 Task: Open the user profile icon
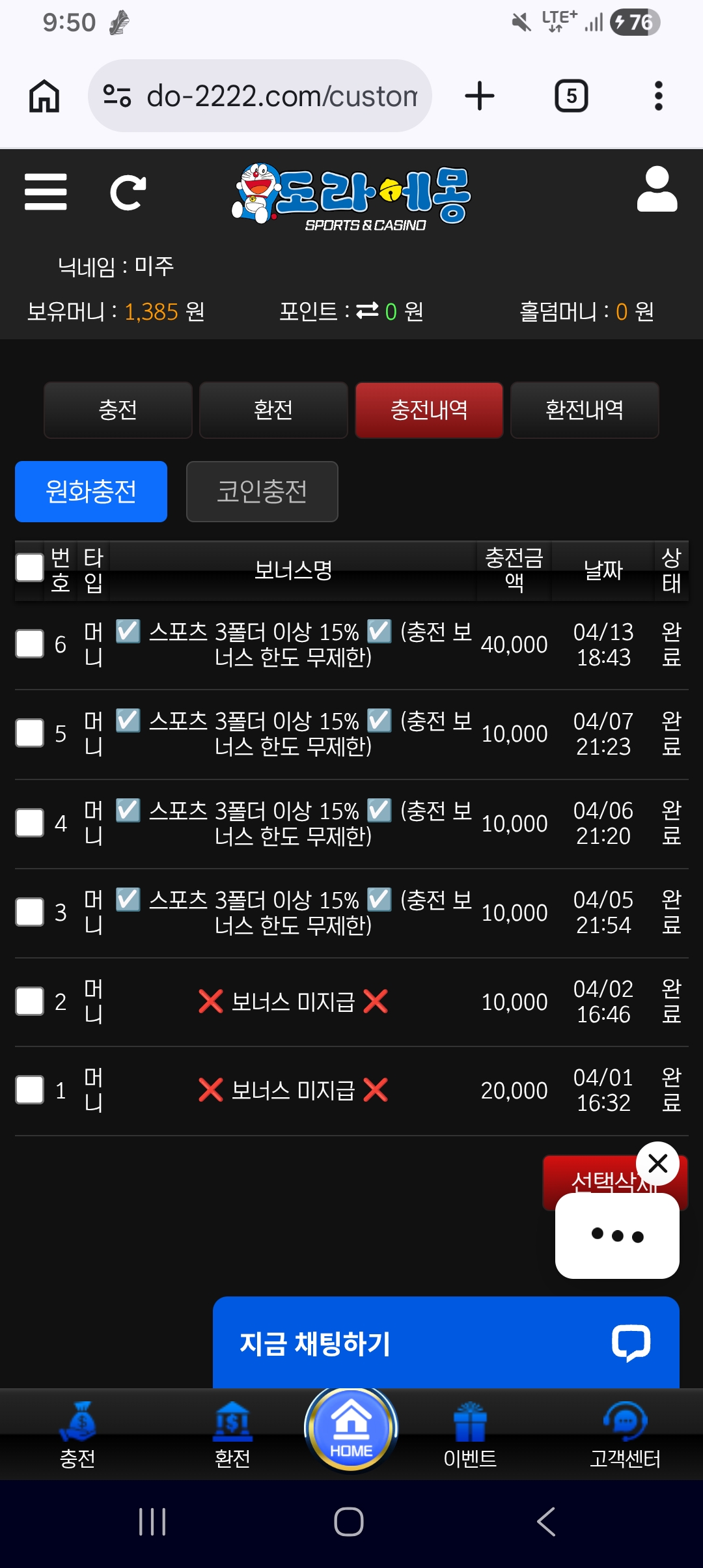point(657,189)
